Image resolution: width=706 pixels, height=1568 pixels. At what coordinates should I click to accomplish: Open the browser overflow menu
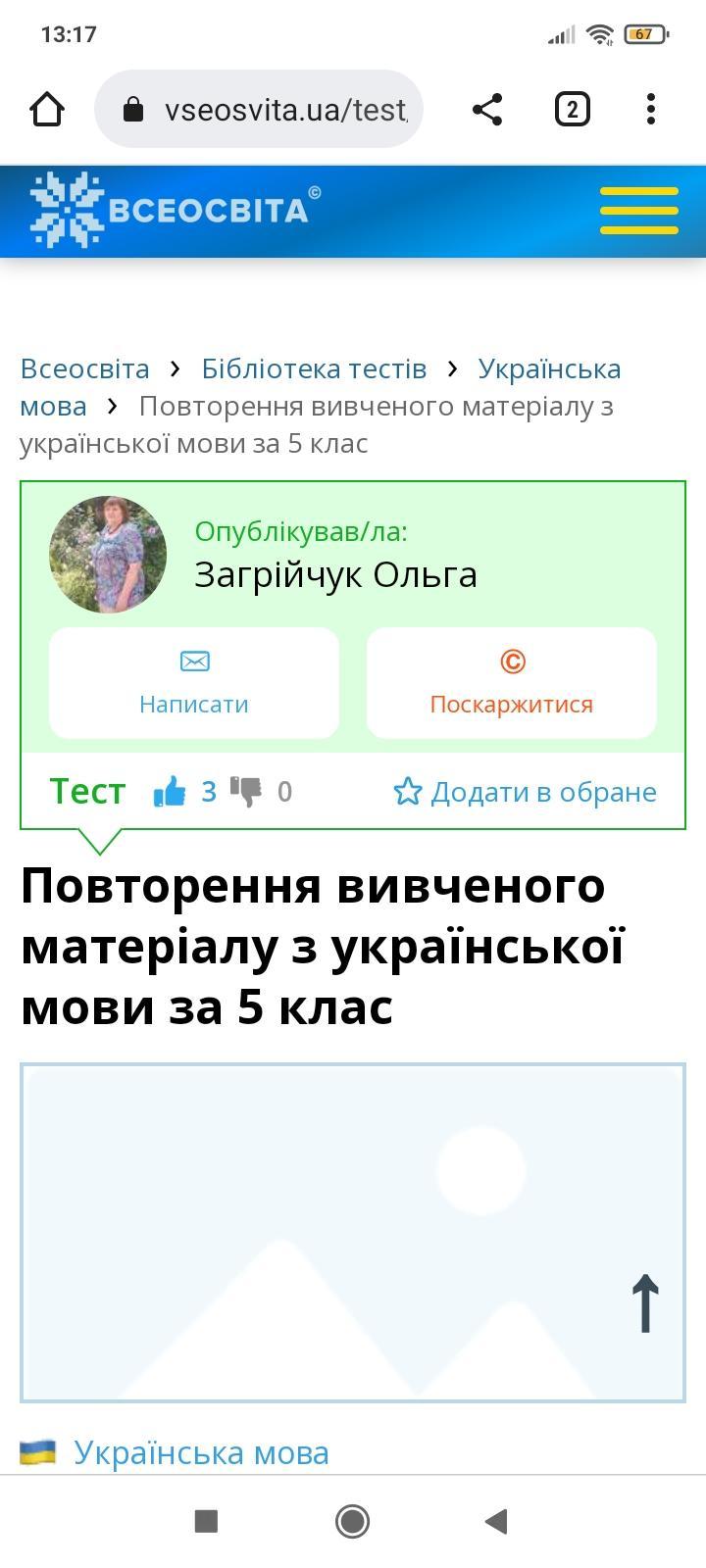651,109
